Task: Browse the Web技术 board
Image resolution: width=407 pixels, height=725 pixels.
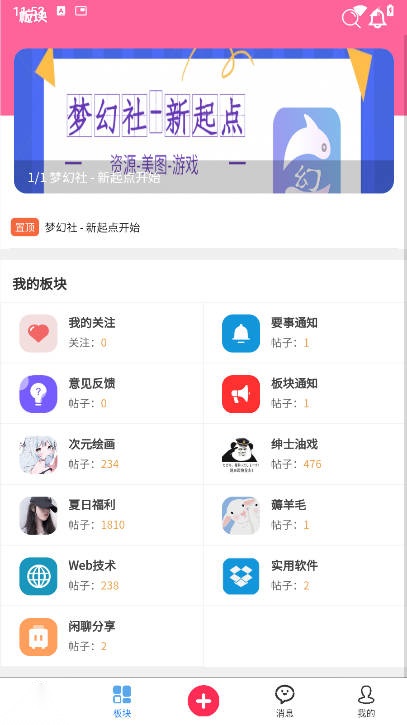Action: 102,576
